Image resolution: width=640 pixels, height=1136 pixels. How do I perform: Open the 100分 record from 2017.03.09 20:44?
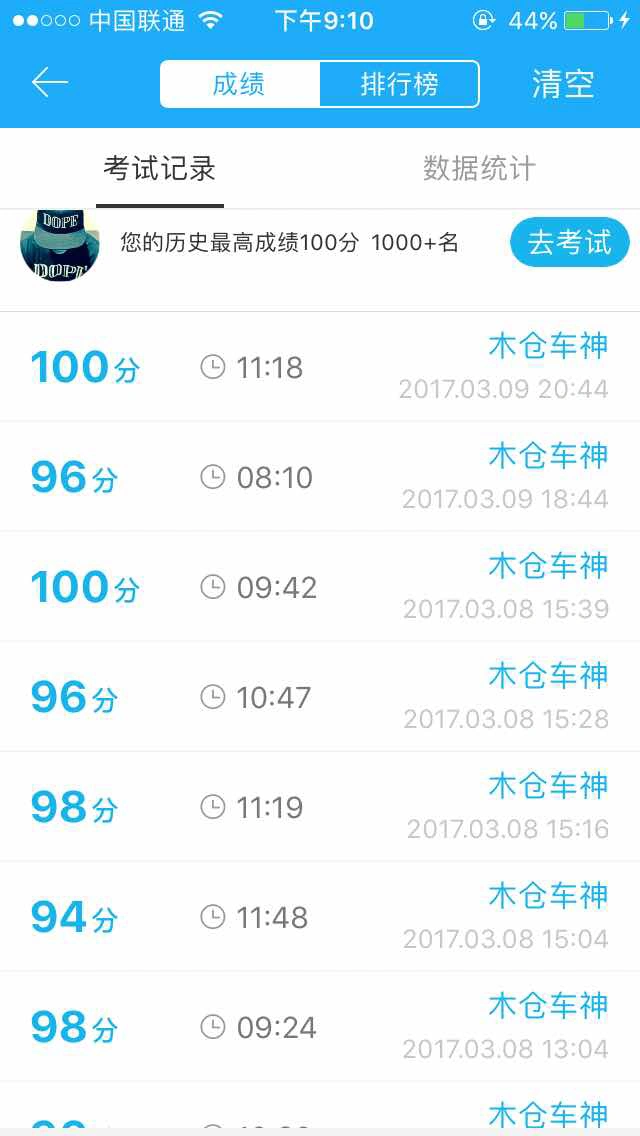click(320, 367)
